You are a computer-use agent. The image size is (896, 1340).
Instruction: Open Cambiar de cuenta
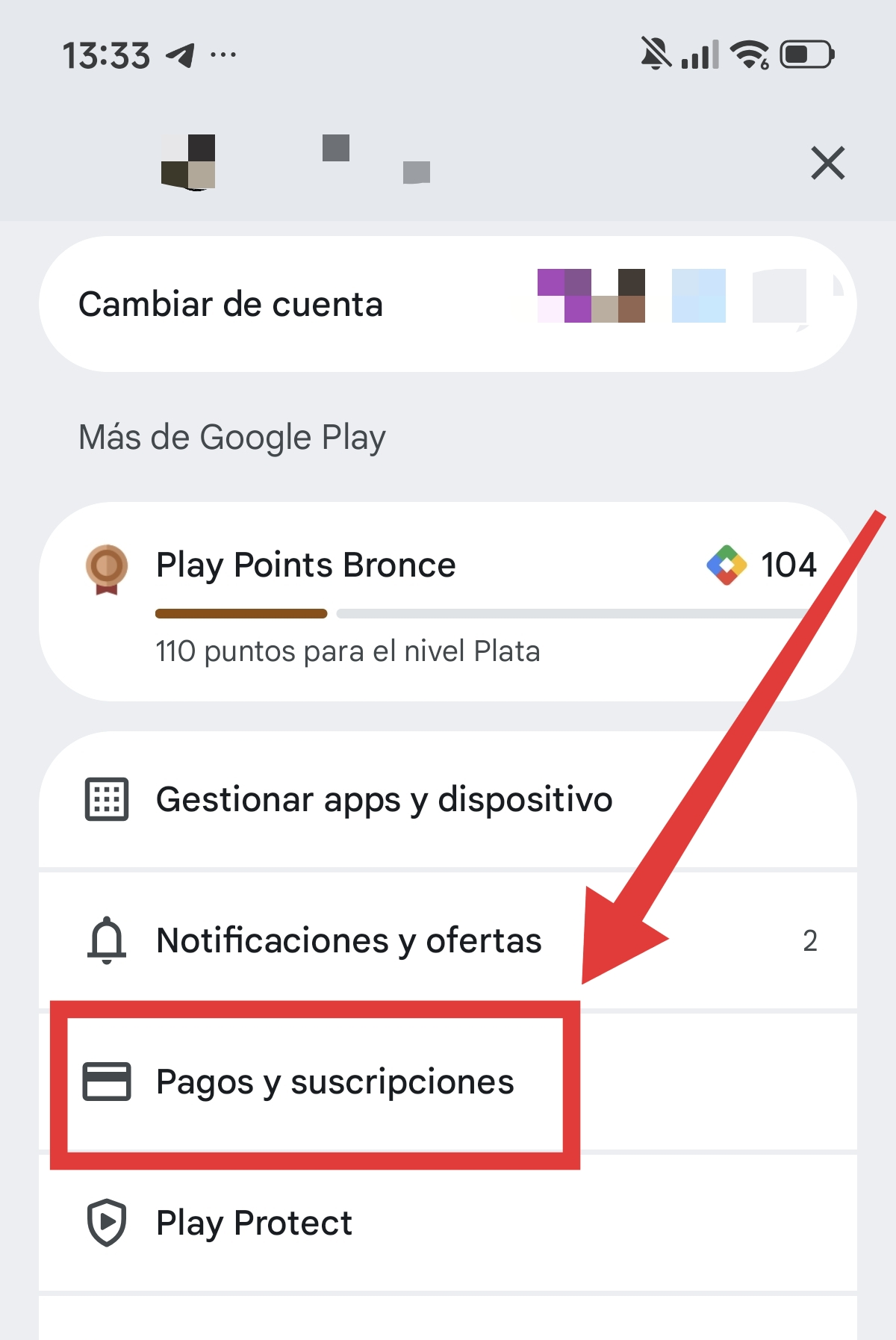231,303
